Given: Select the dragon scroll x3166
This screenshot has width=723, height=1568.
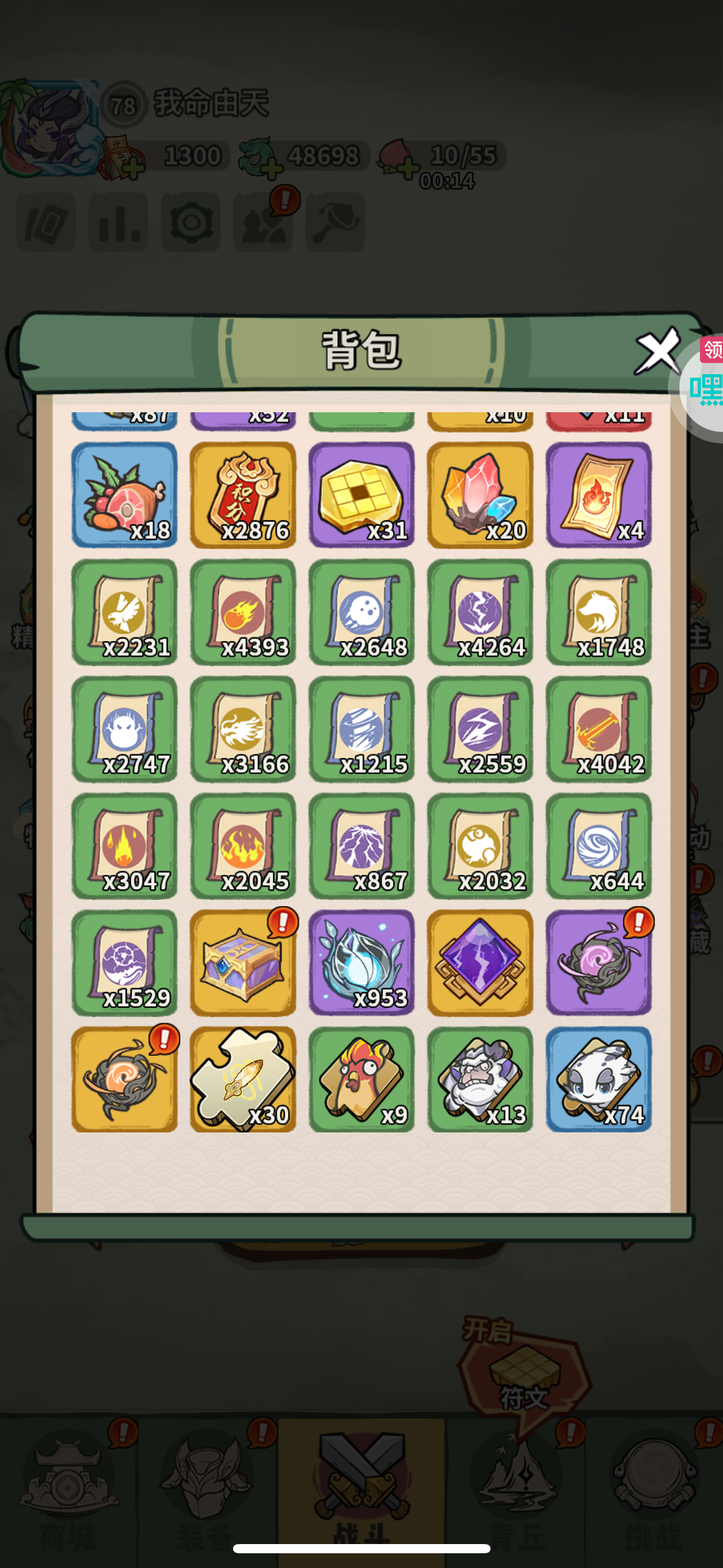Looking at the screenshot, I should pyautogui.click(x=243, y=729).
